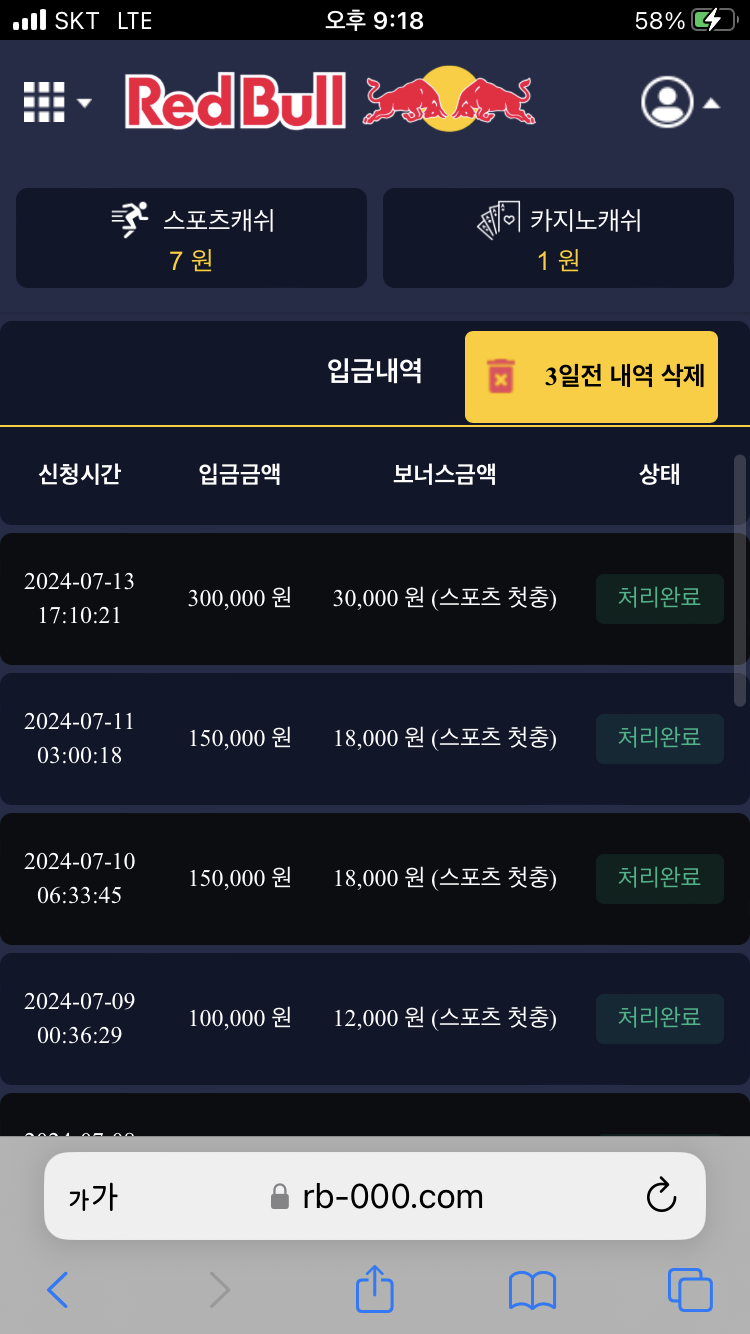Screen dimensions: 750x1334
Task: Reload the page in Safari
Action: point(661,1196)
